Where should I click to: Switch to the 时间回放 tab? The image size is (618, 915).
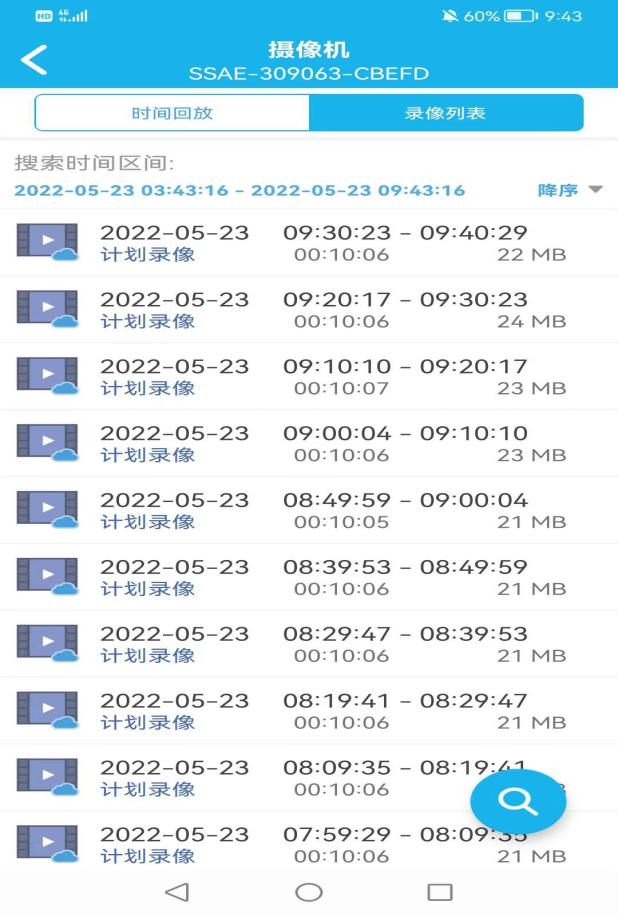point(172,113)
